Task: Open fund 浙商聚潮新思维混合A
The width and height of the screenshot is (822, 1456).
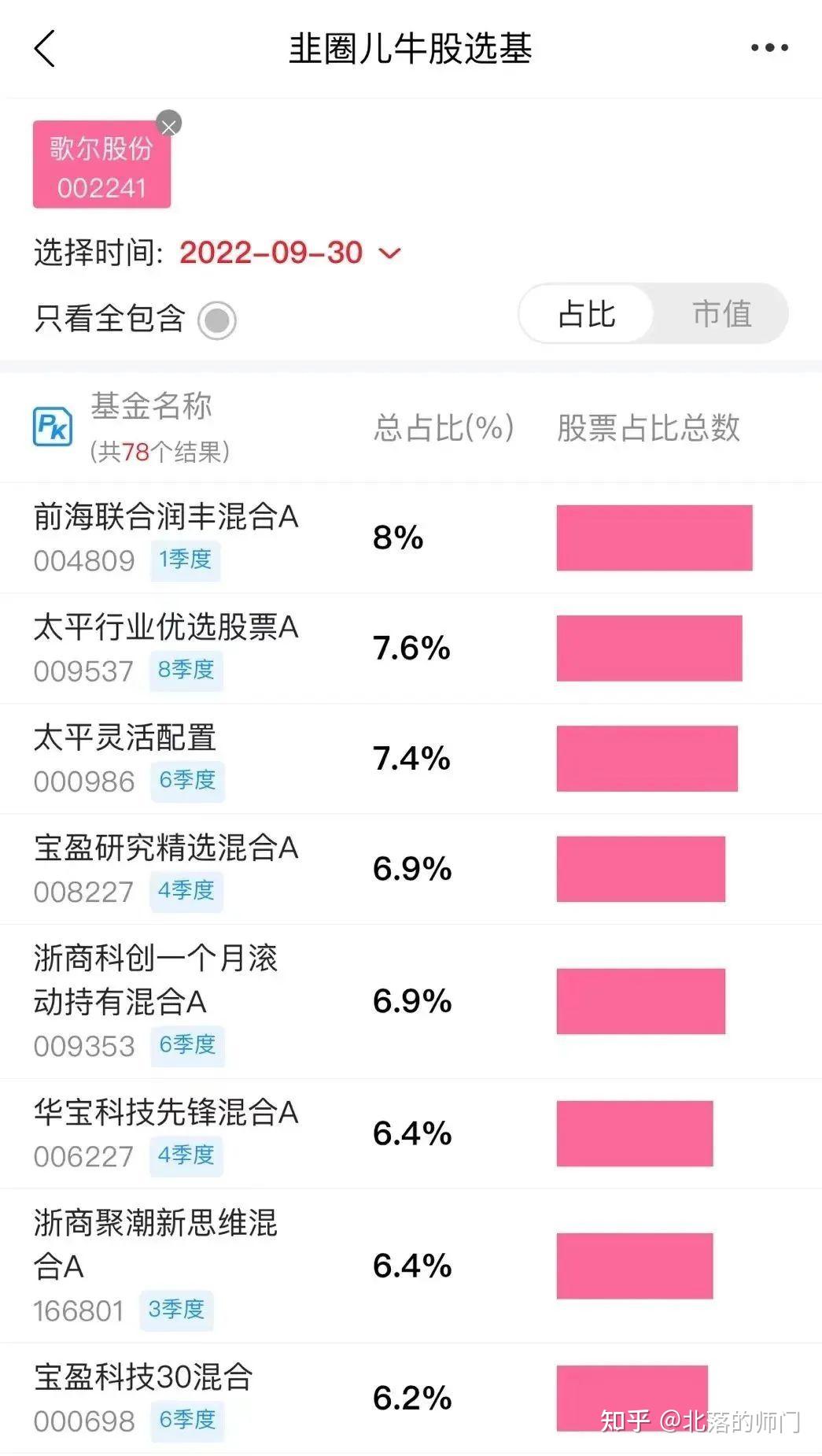Action: coord(411,1266)
